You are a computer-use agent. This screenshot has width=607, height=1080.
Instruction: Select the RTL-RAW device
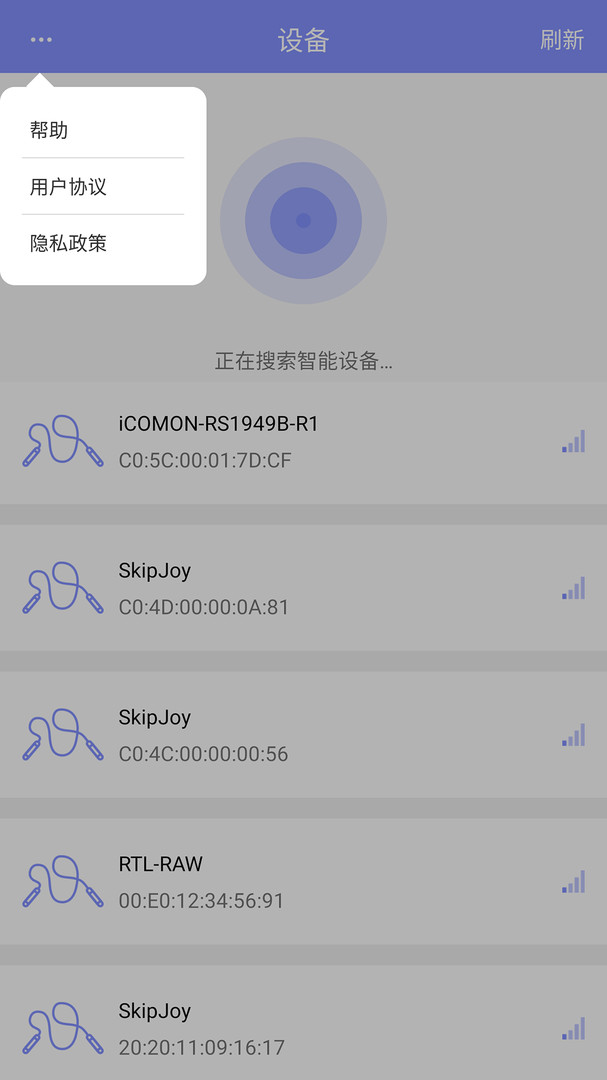[303, 882]
